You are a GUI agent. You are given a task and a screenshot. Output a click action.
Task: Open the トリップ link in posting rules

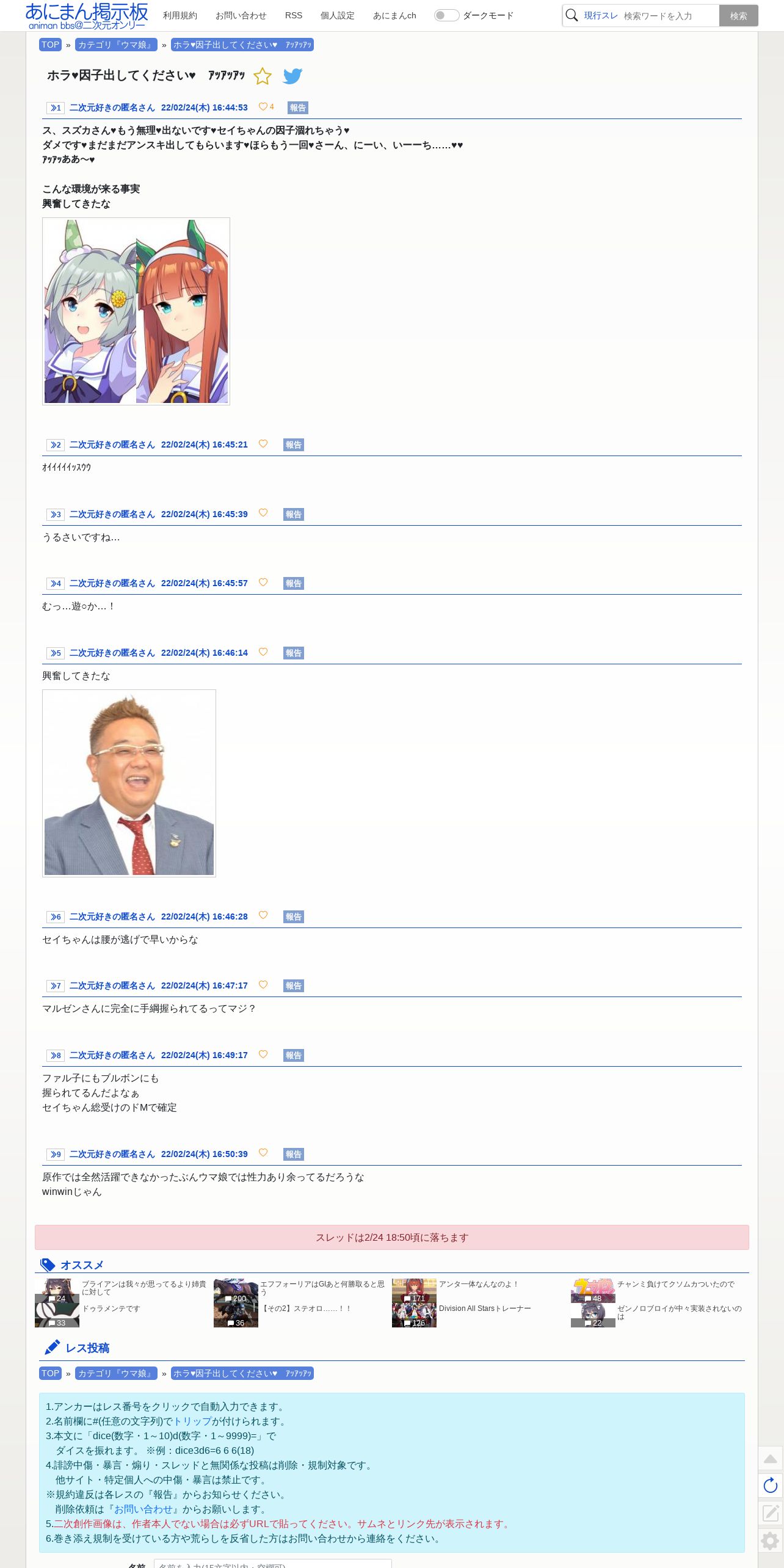pyautogui.click(x=192, y=1421)
